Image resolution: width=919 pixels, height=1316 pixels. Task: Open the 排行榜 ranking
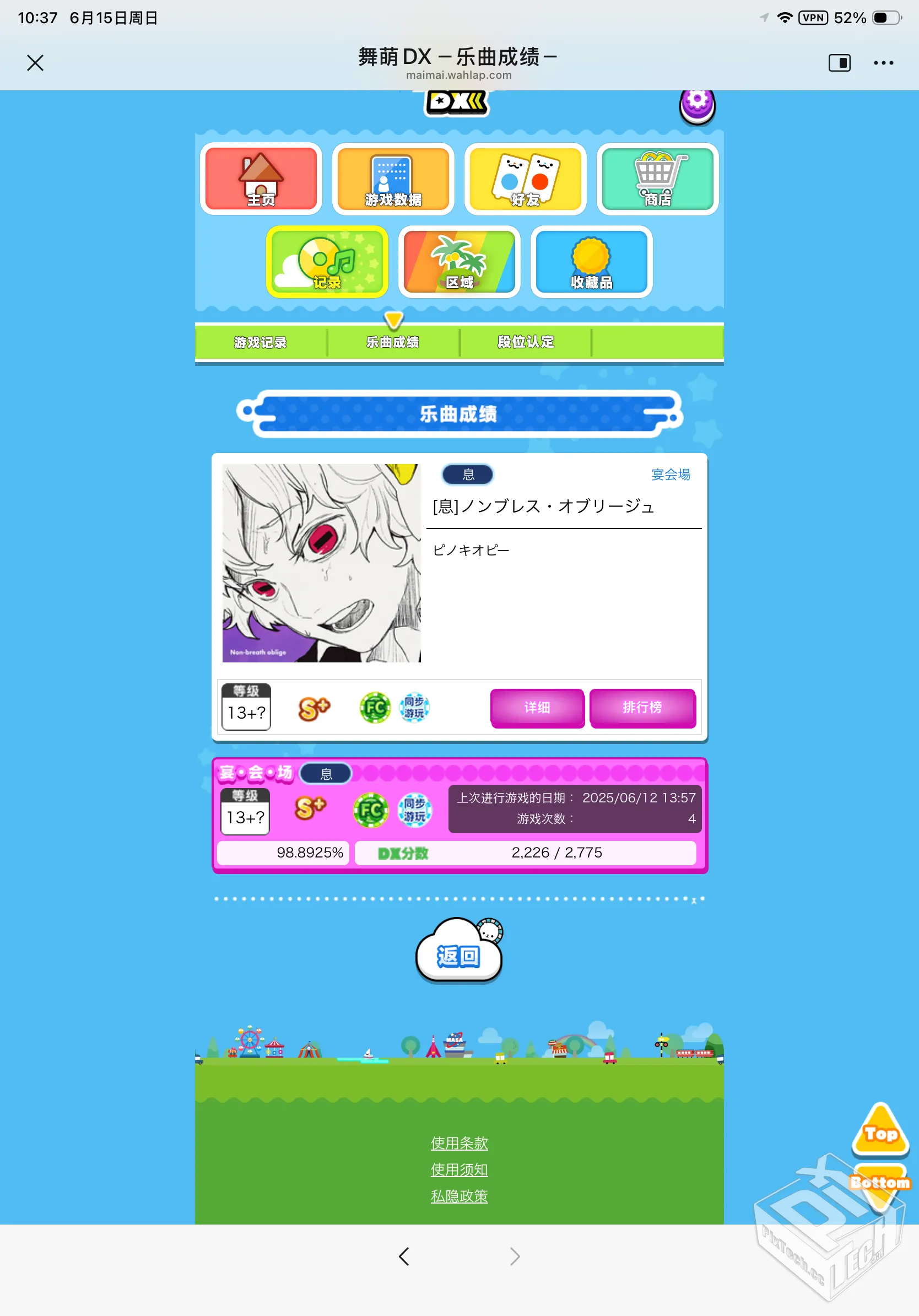pyautogui.click(x=642, y=707)
